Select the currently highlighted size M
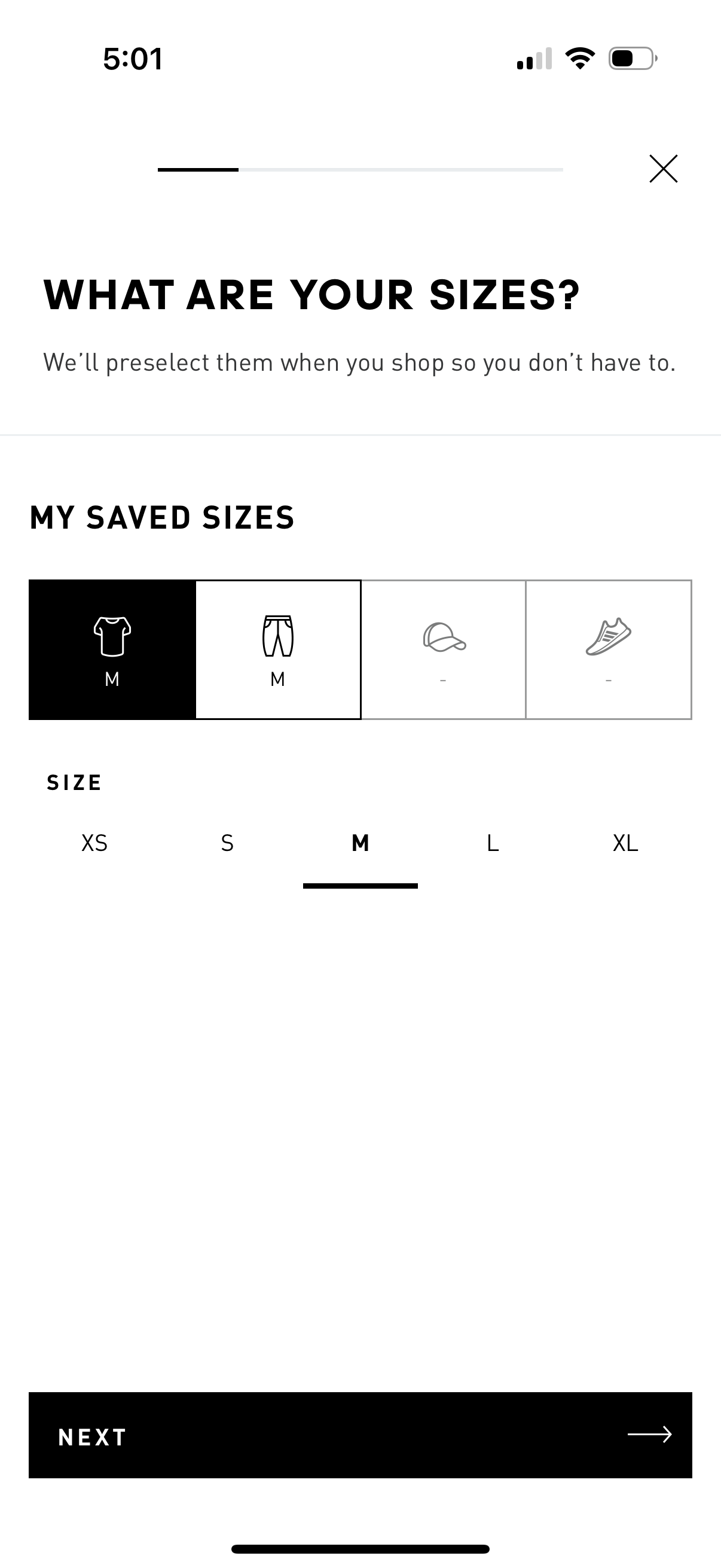Screen dimensions: 721x1568 (x=359, y=843)
